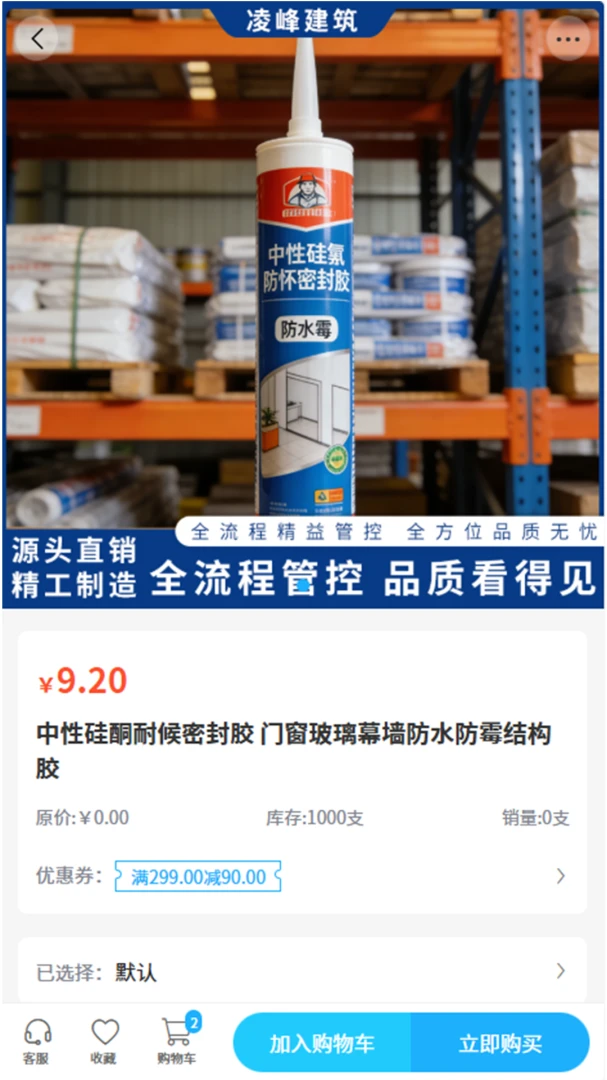Go back using the arrow icon

pos(37,39)
